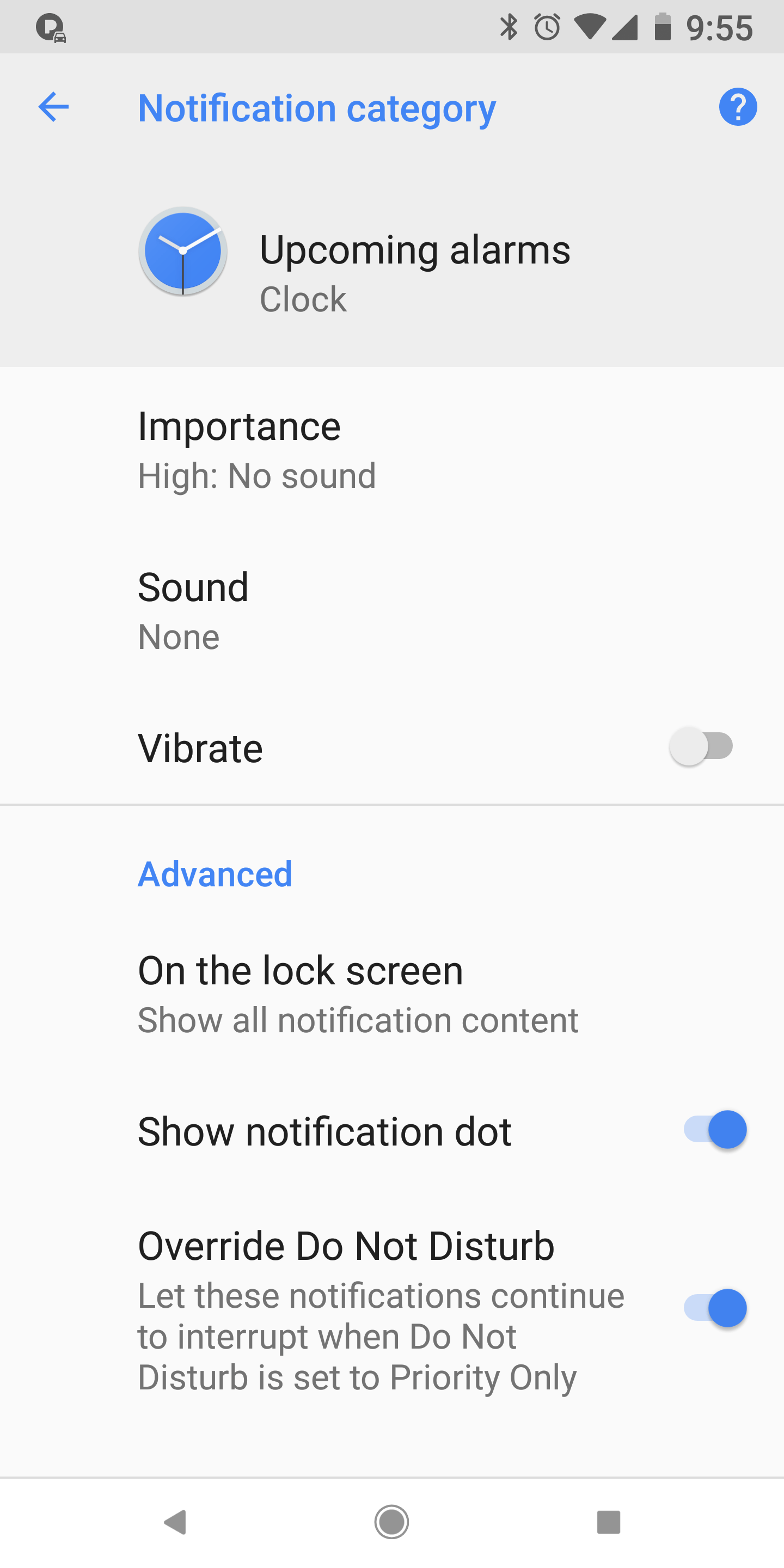The image size is (784, 1568).
Task: Disable the Show notification dot switch
Action: click(x=715, y=1129)
